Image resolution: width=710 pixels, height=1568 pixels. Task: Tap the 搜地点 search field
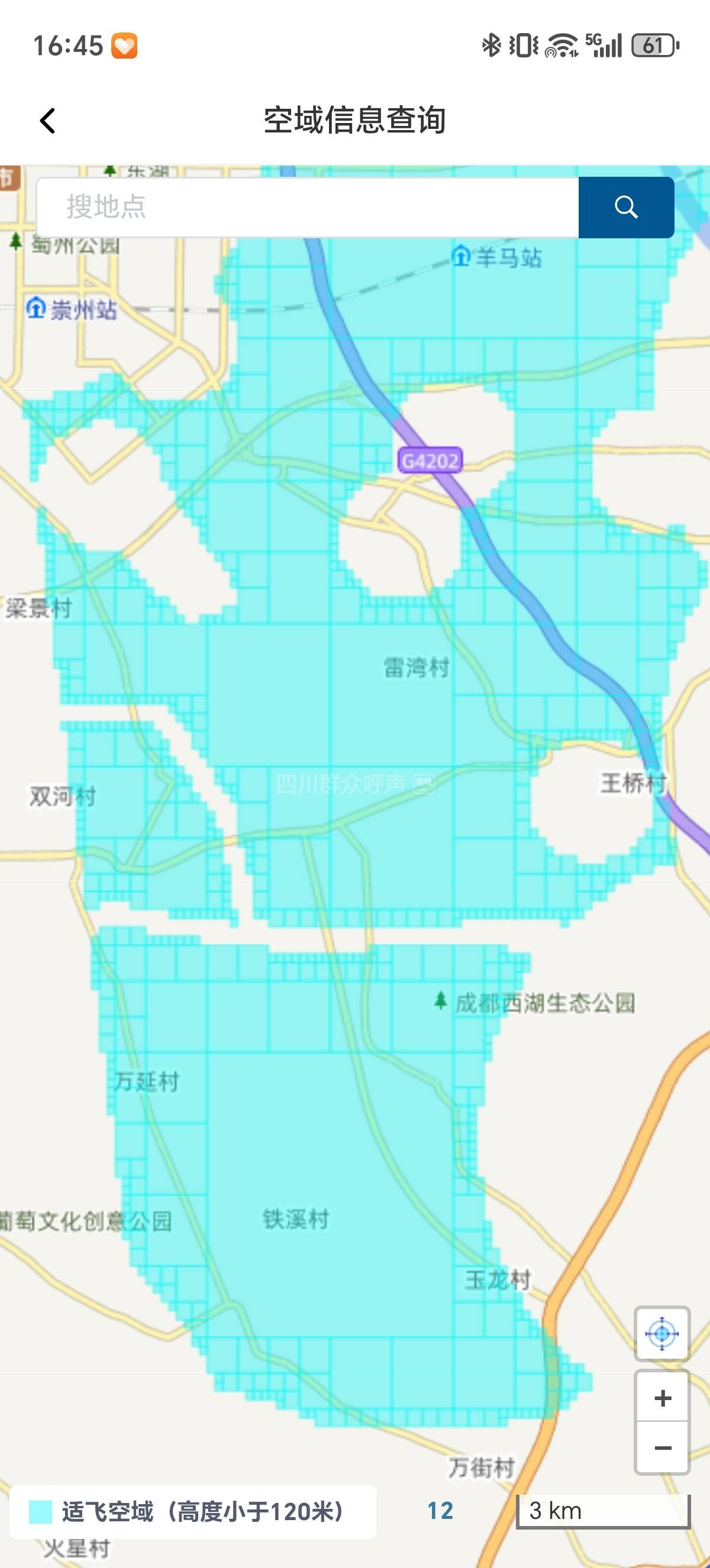tap(308, 207)
